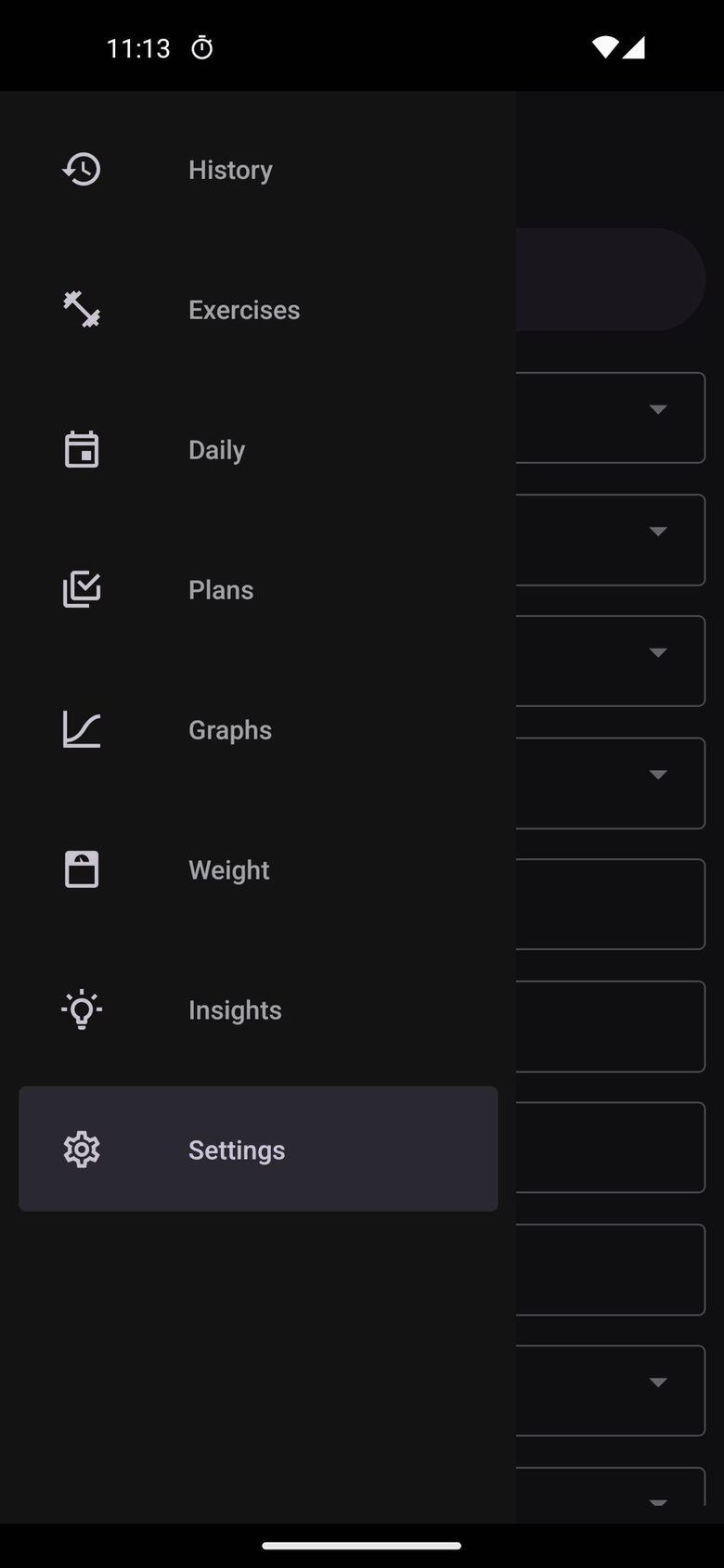The height and width of the screenshot is (1568, 724).
Task: Go to the Weight tracking screen
Action: click(228, 869)
